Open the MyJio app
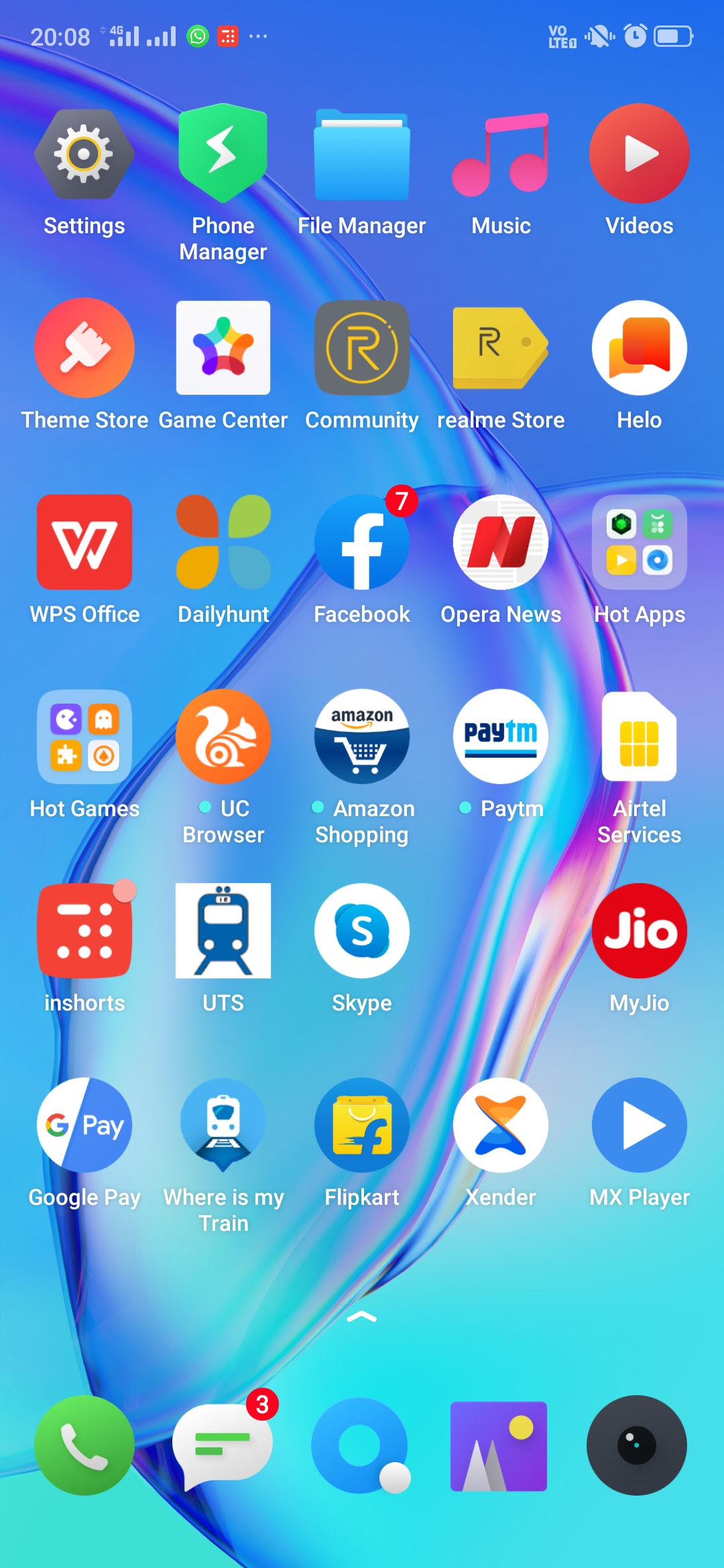724x1568 pixels. (x=640, y=931)
